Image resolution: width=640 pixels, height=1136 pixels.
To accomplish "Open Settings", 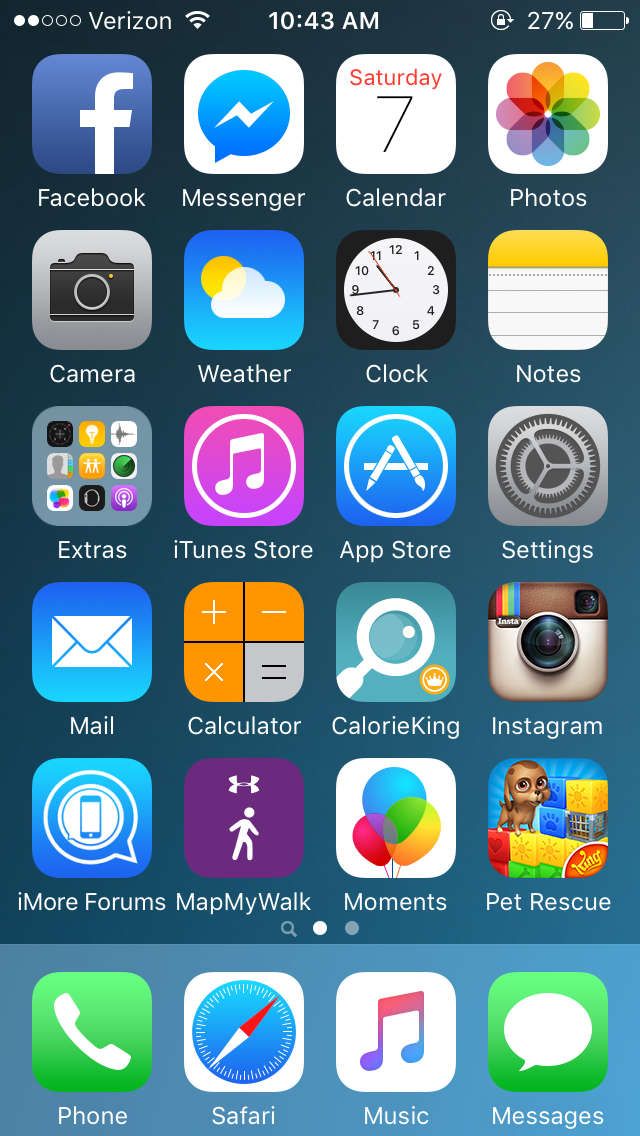I will [x=548, y=466].
